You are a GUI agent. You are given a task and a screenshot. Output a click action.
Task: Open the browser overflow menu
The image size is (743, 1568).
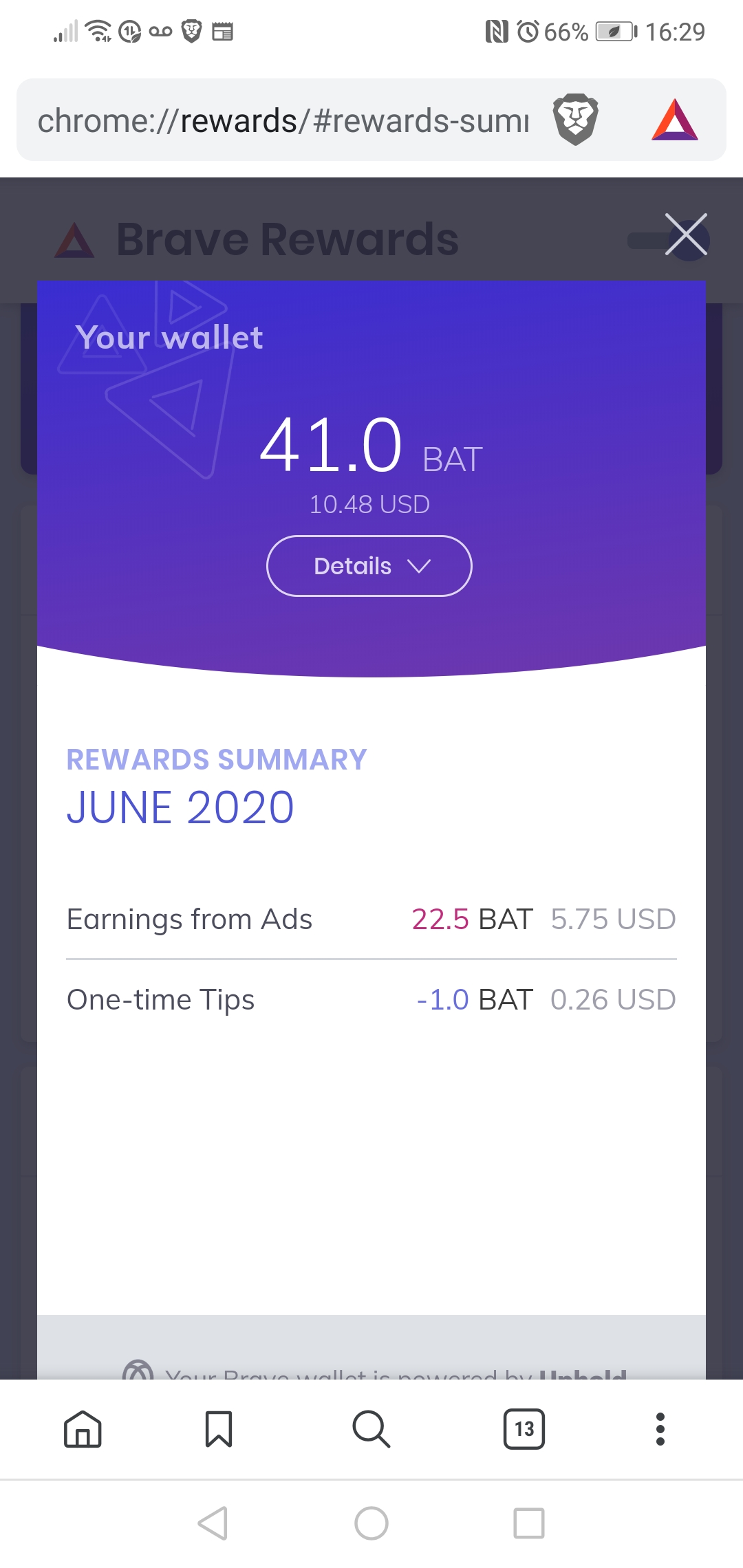[x=660, y=1429]
